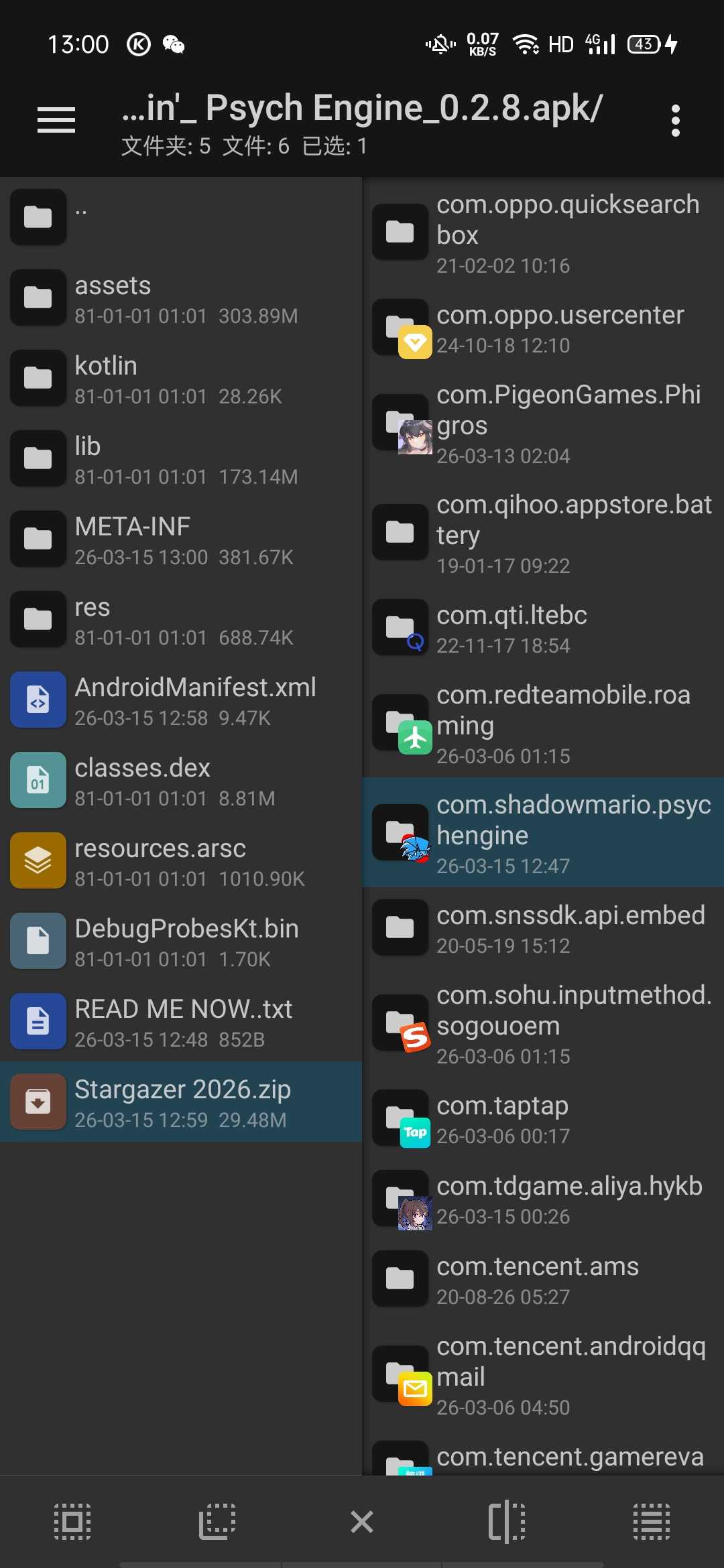Open the kotlin folder

pyautogui.click(x=181, y=379)
